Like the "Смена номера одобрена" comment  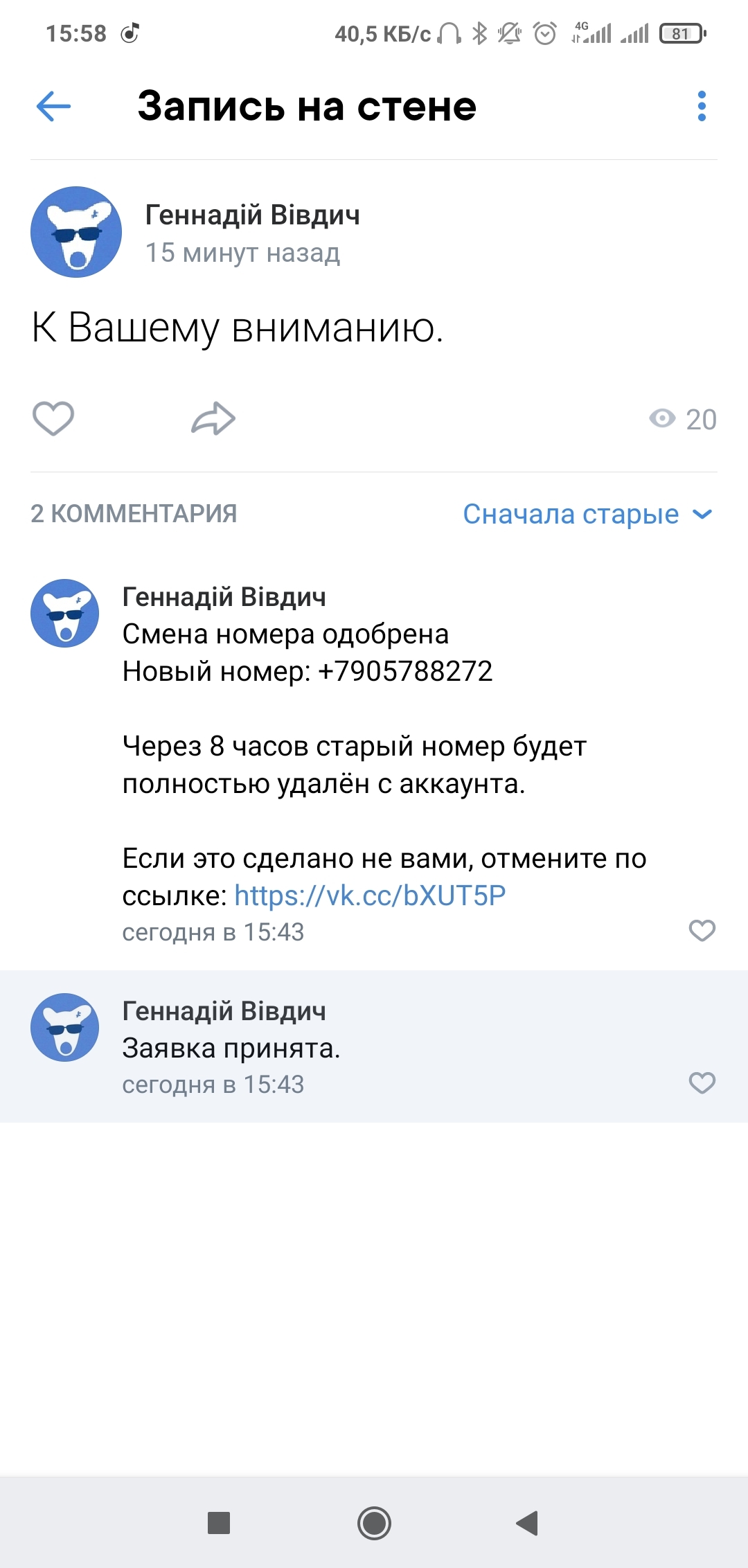(x=702, y=930)
